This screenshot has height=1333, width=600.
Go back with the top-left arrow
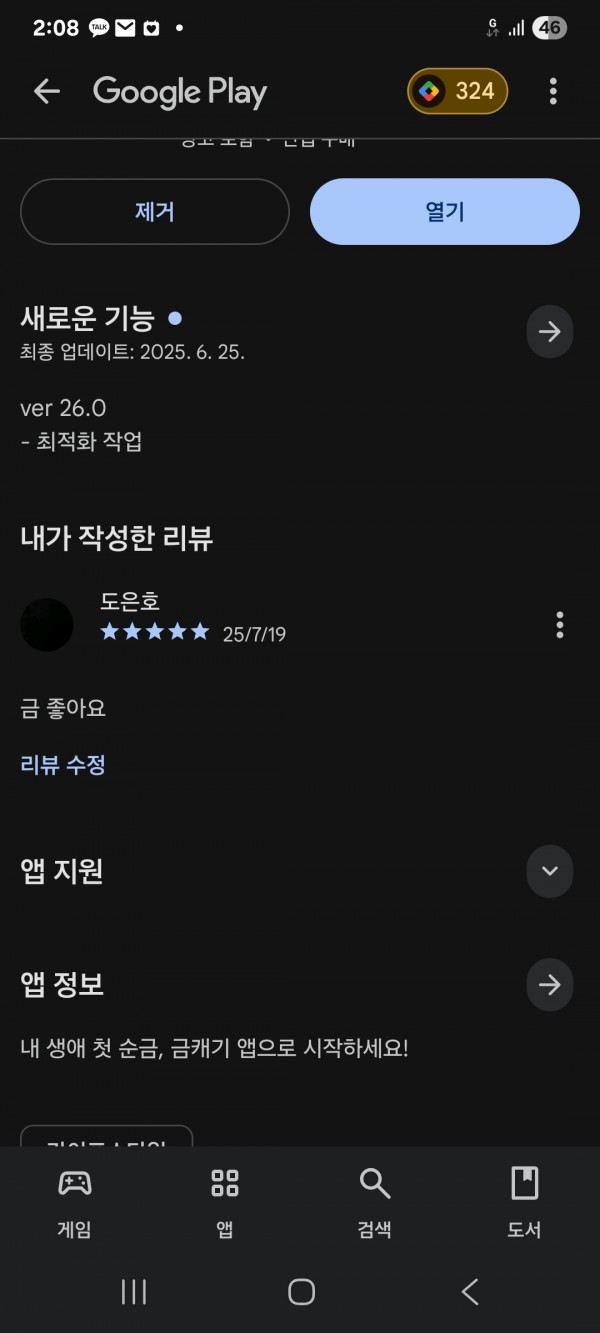point(47,92)
